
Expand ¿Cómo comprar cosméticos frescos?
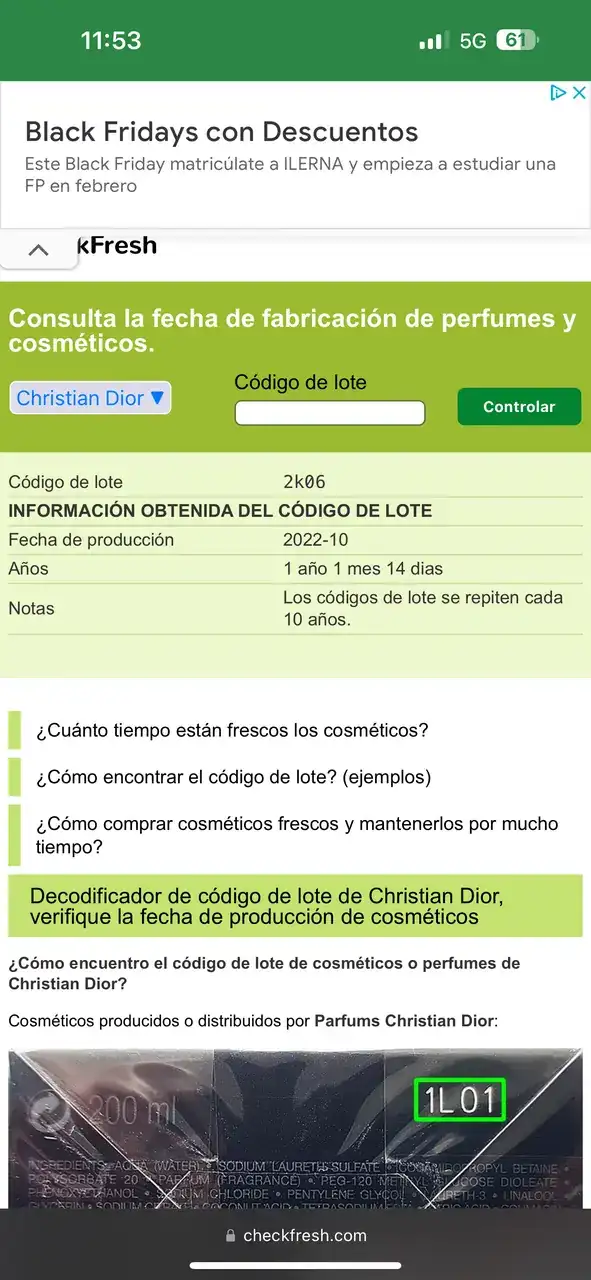pyautogui.click(x=296, y=835)
